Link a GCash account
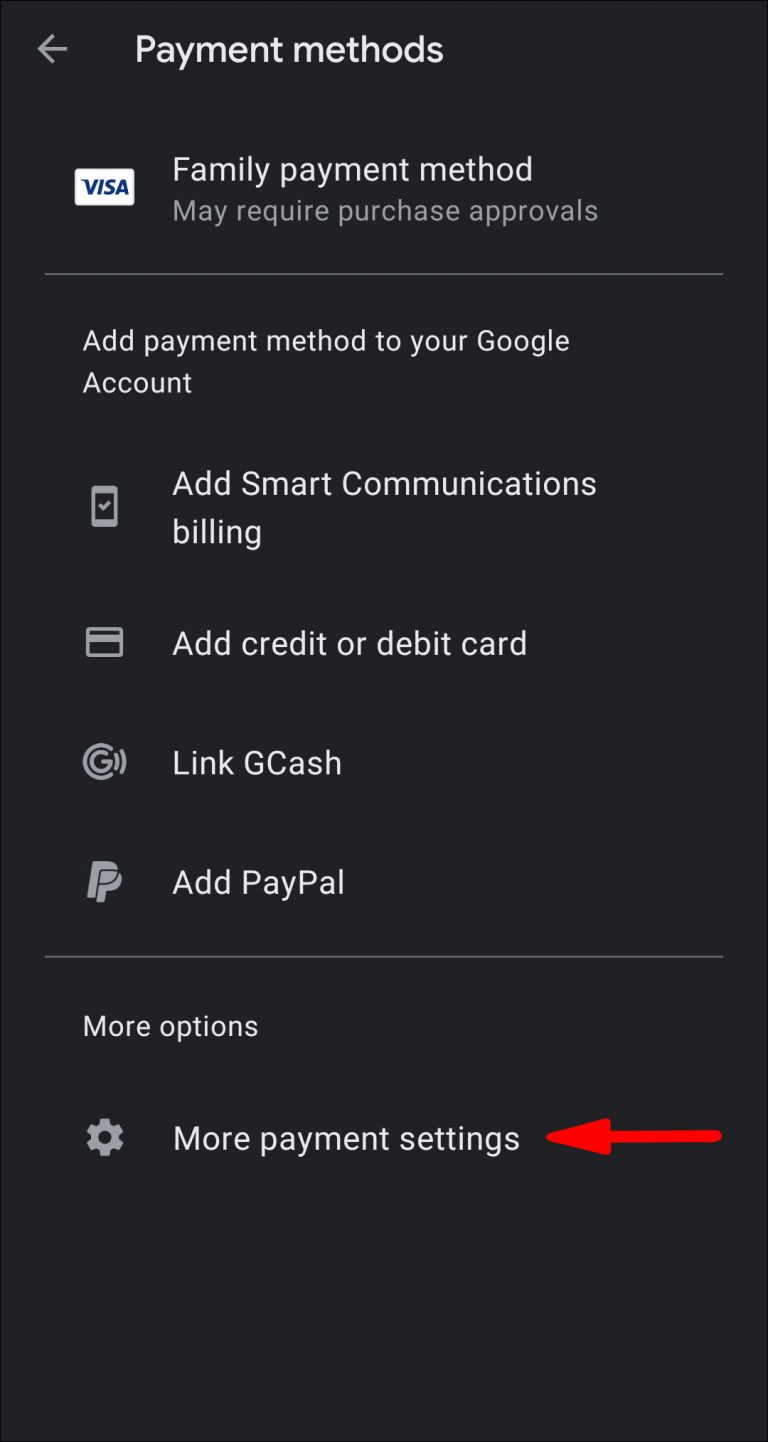The image size is (768, 1442). [256, 762]
